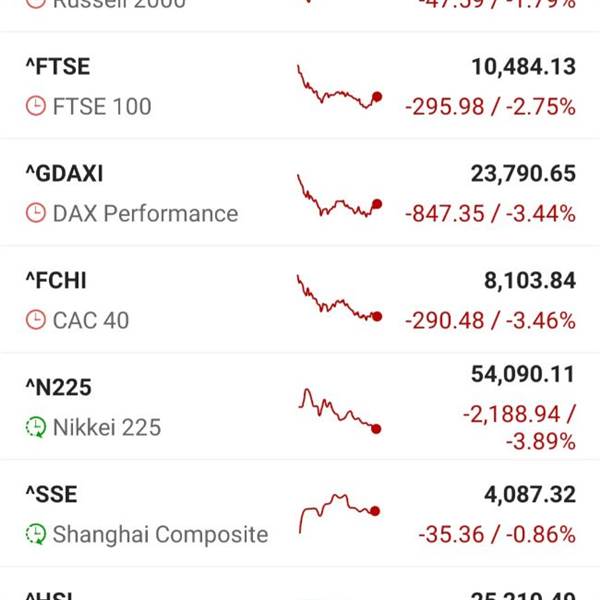Tap the Shanghai Composite index row
Screen dimensions: 600x600
[300, 514]
